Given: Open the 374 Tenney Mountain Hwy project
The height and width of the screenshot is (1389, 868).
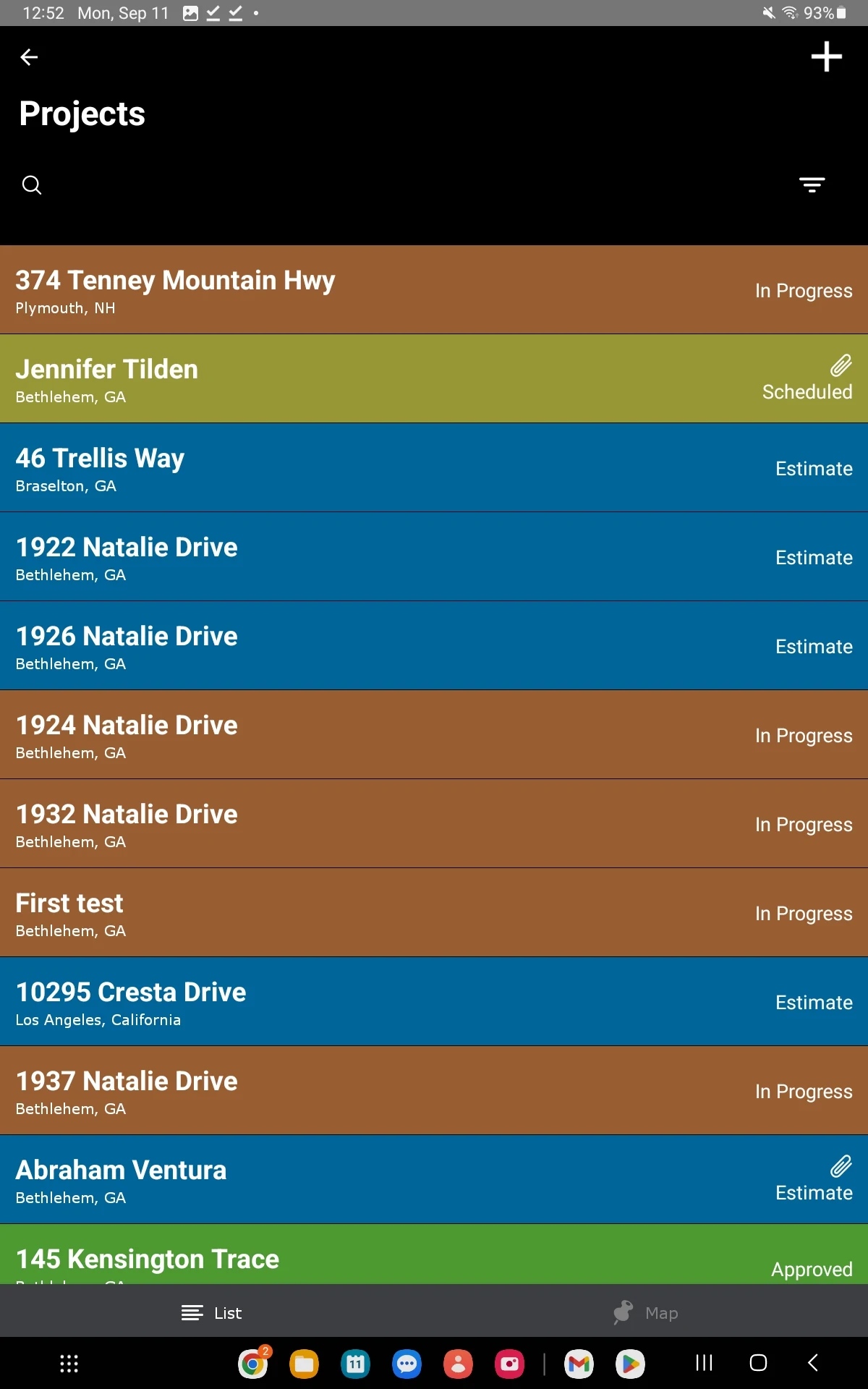Looking at the screenshot, I should tap(434, 289).
